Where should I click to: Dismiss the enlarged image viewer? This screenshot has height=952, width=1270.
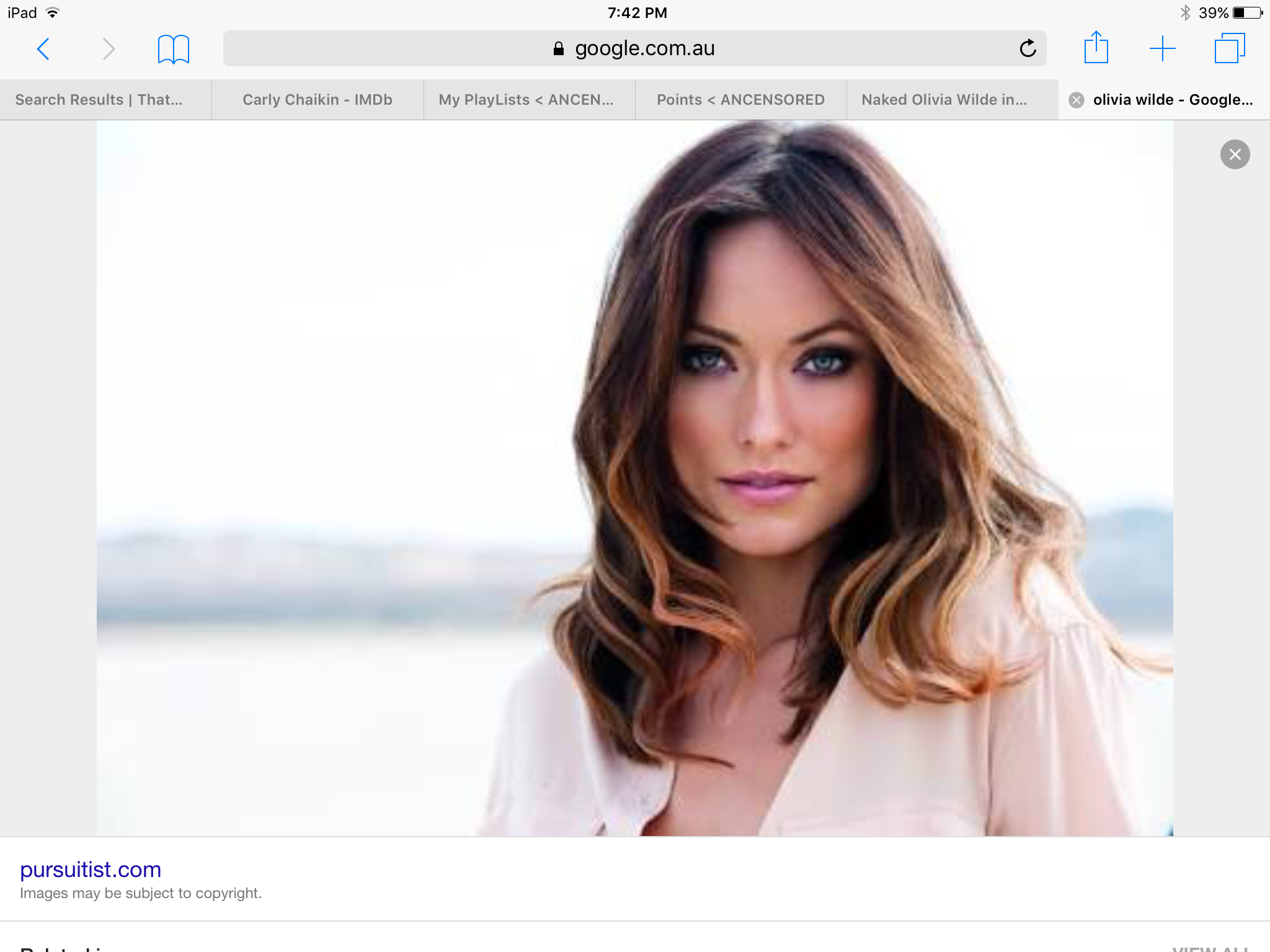click(x=1235, y=154)
